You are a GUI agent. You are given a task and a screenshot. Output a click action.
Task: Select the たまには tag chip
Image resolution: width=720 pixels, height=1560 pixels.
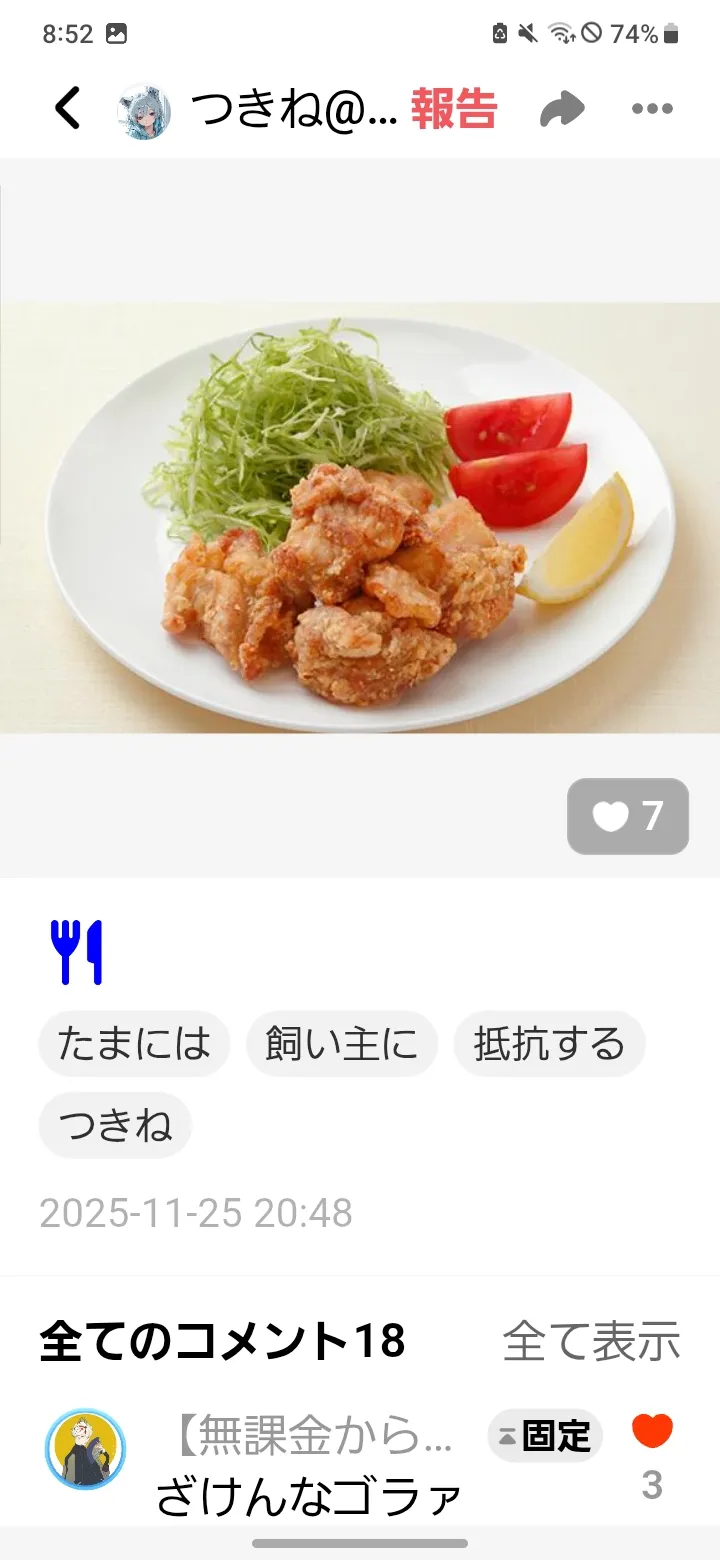click(134, 1044)
